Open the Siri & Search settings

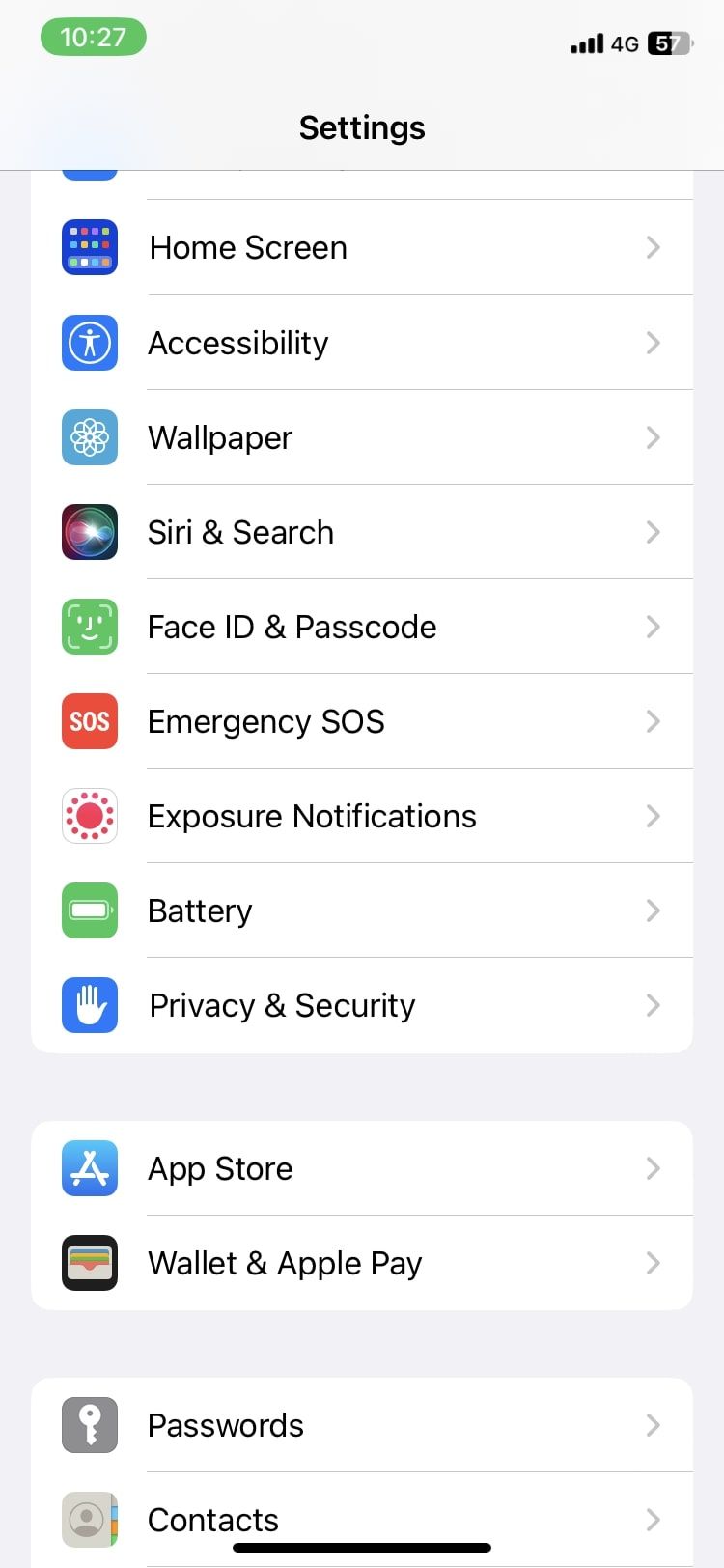[x=362, y=531]
